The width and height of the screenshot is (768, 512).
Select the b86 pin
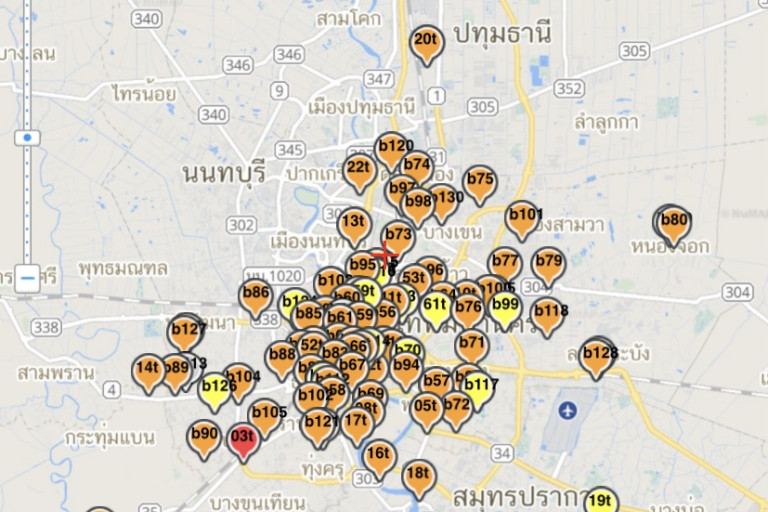tap(256, 295)
